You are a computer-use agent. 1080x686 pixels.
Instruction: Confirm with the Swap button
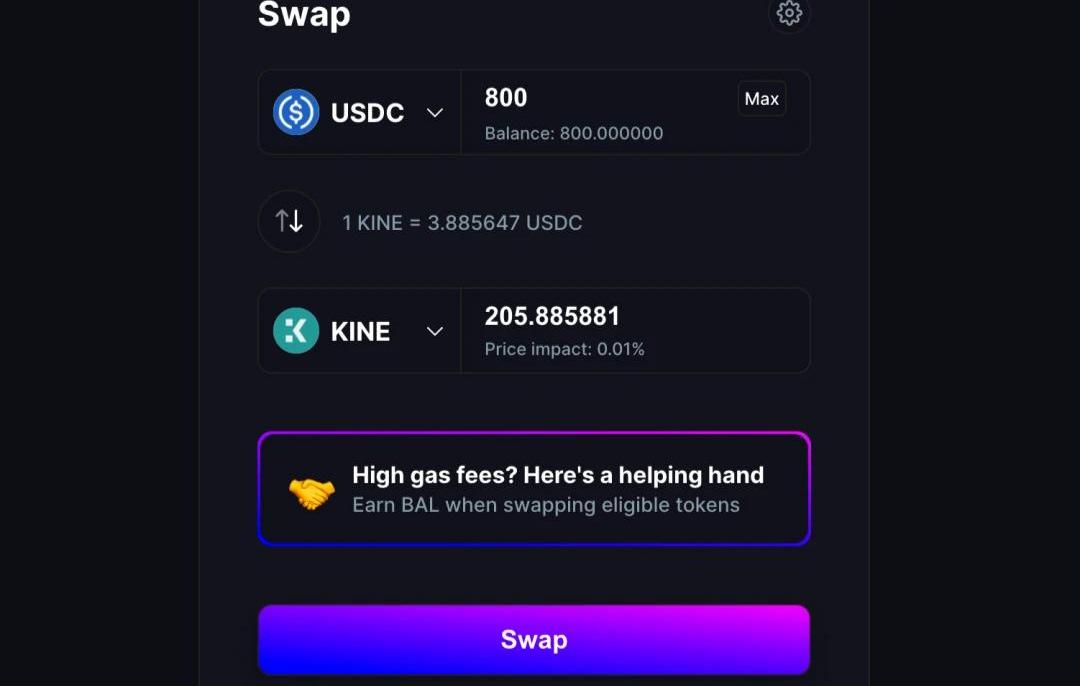534,640
